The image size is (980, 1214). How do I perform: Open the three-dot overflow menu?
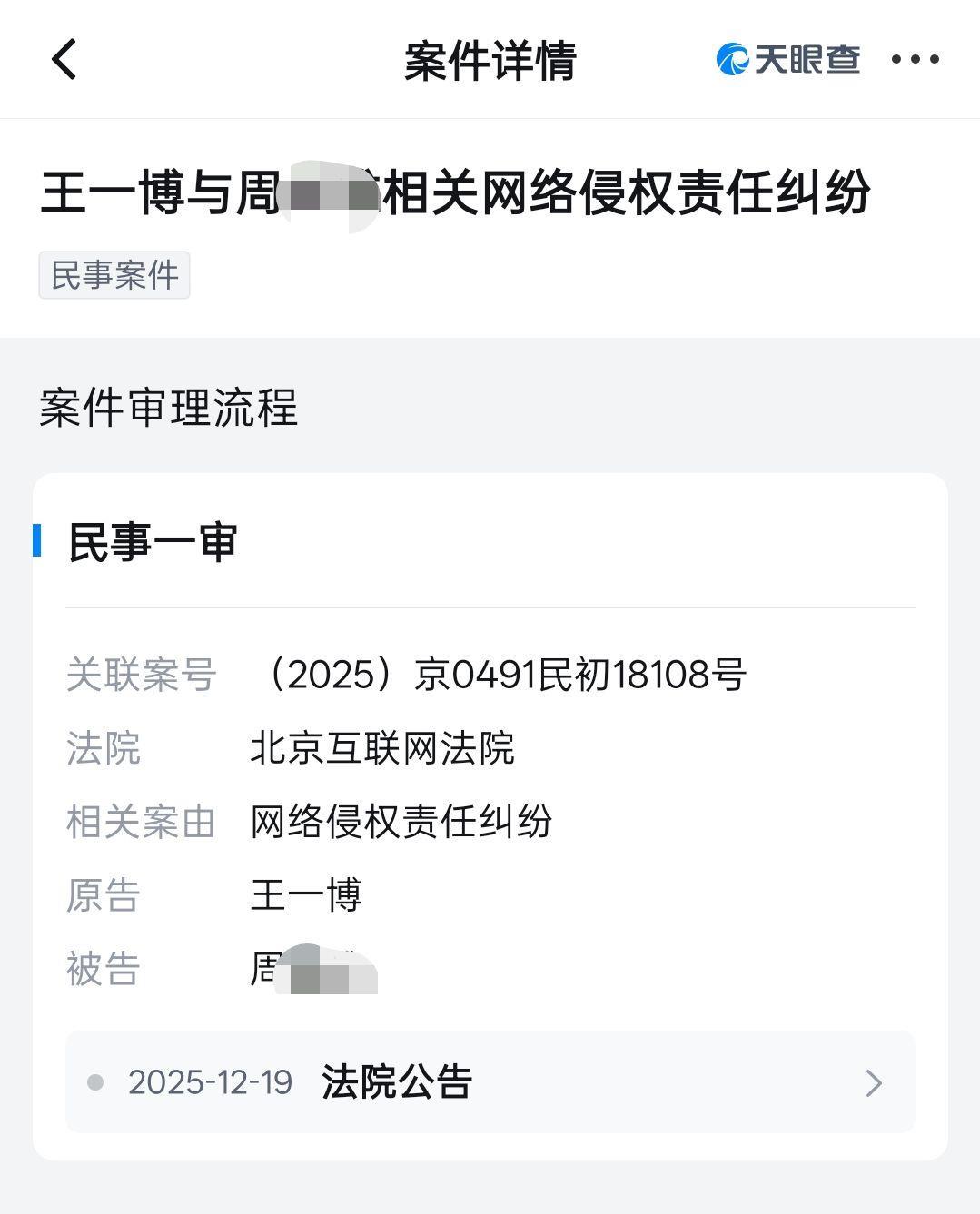pos(915,60)
